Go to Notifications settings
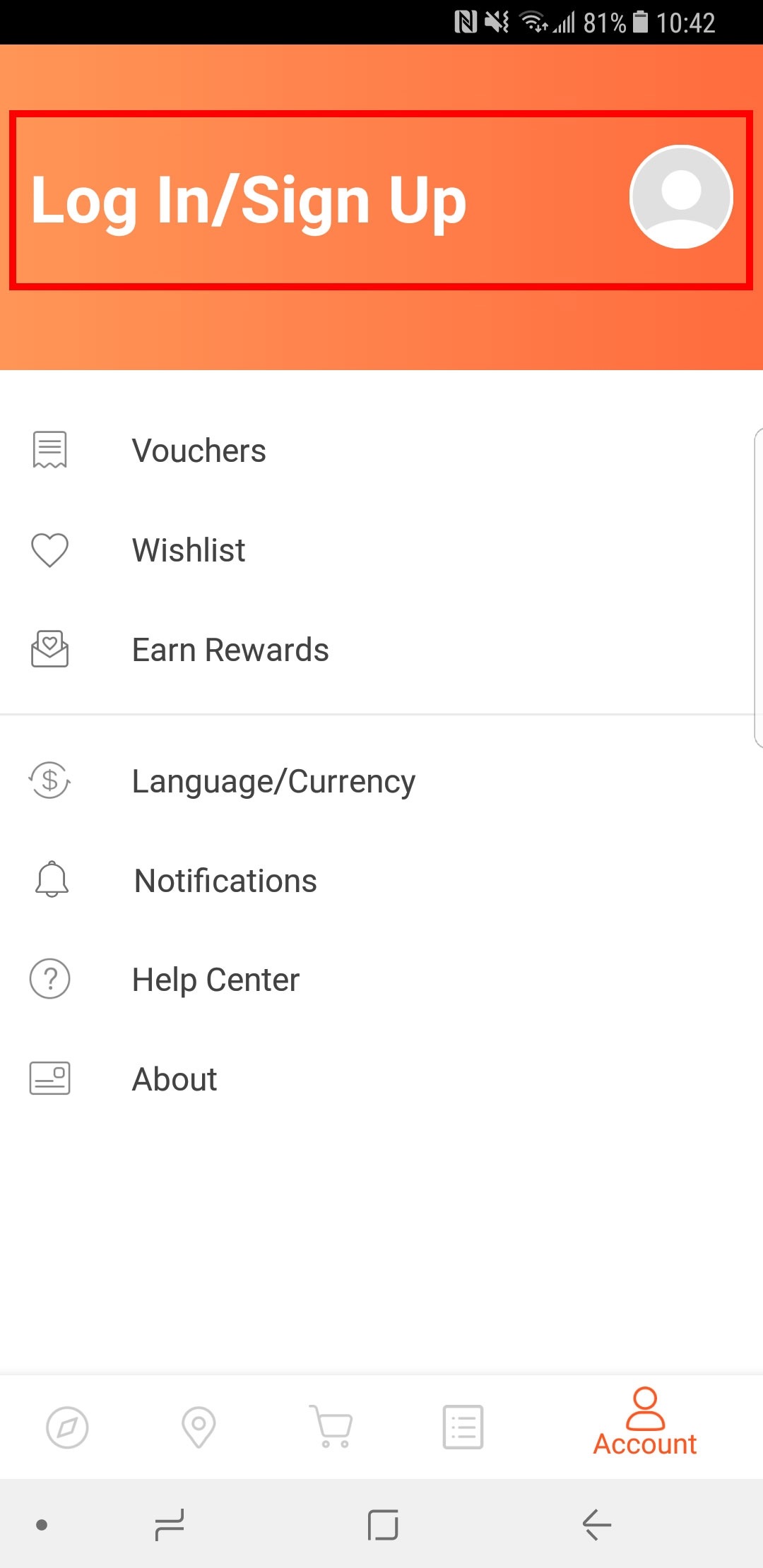This screenshot has height=1568, width=763. coord(381,881)
